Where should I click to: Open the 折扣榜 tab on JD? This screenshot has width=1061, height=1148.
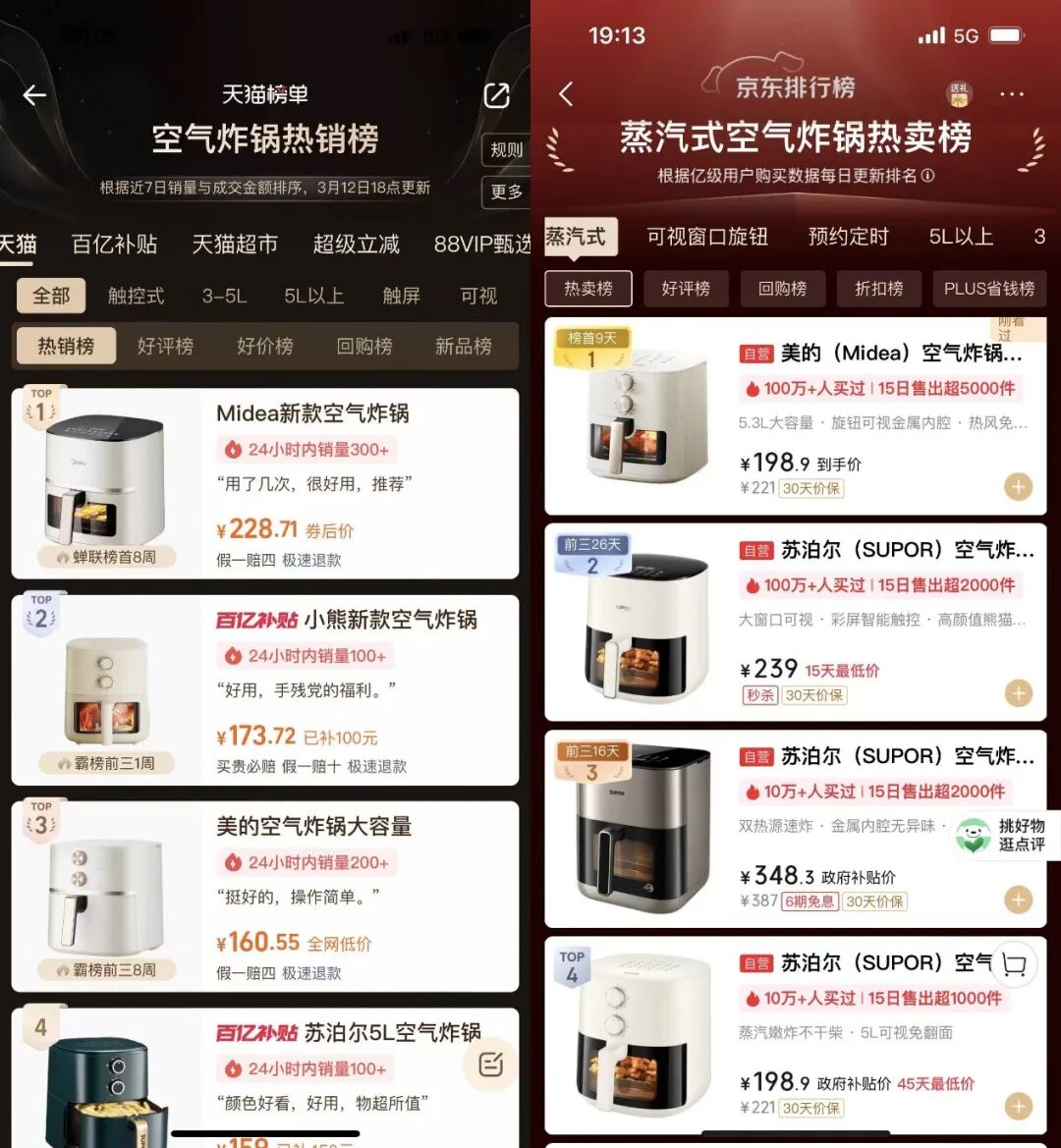pos(878,289)
